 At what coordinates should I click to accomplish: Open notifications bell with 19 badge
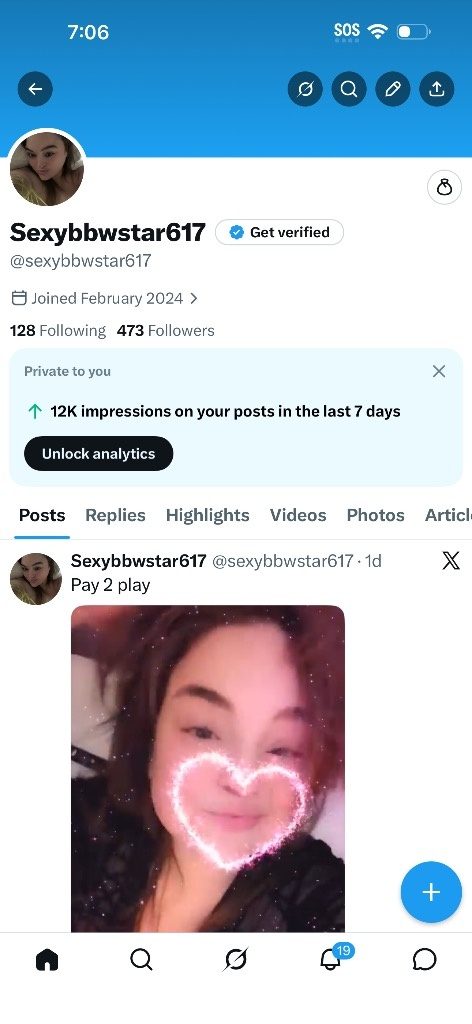(332, 957)
